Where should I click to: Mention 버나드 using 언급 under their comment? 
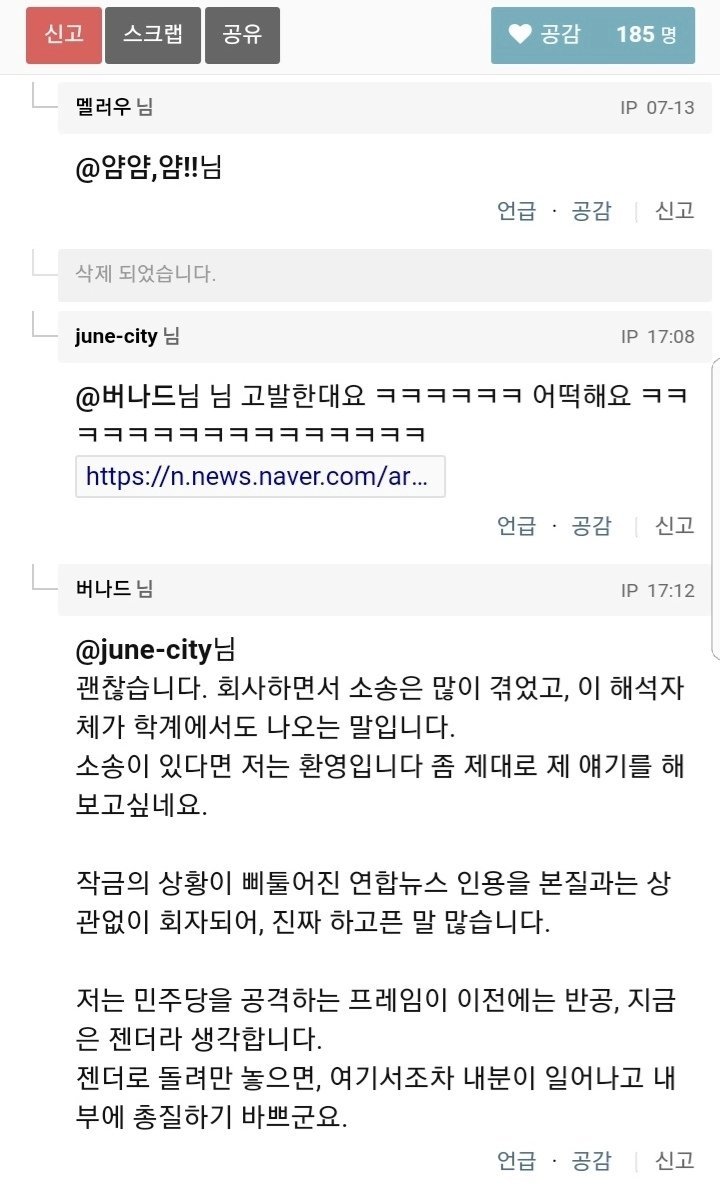point(516,1161)
